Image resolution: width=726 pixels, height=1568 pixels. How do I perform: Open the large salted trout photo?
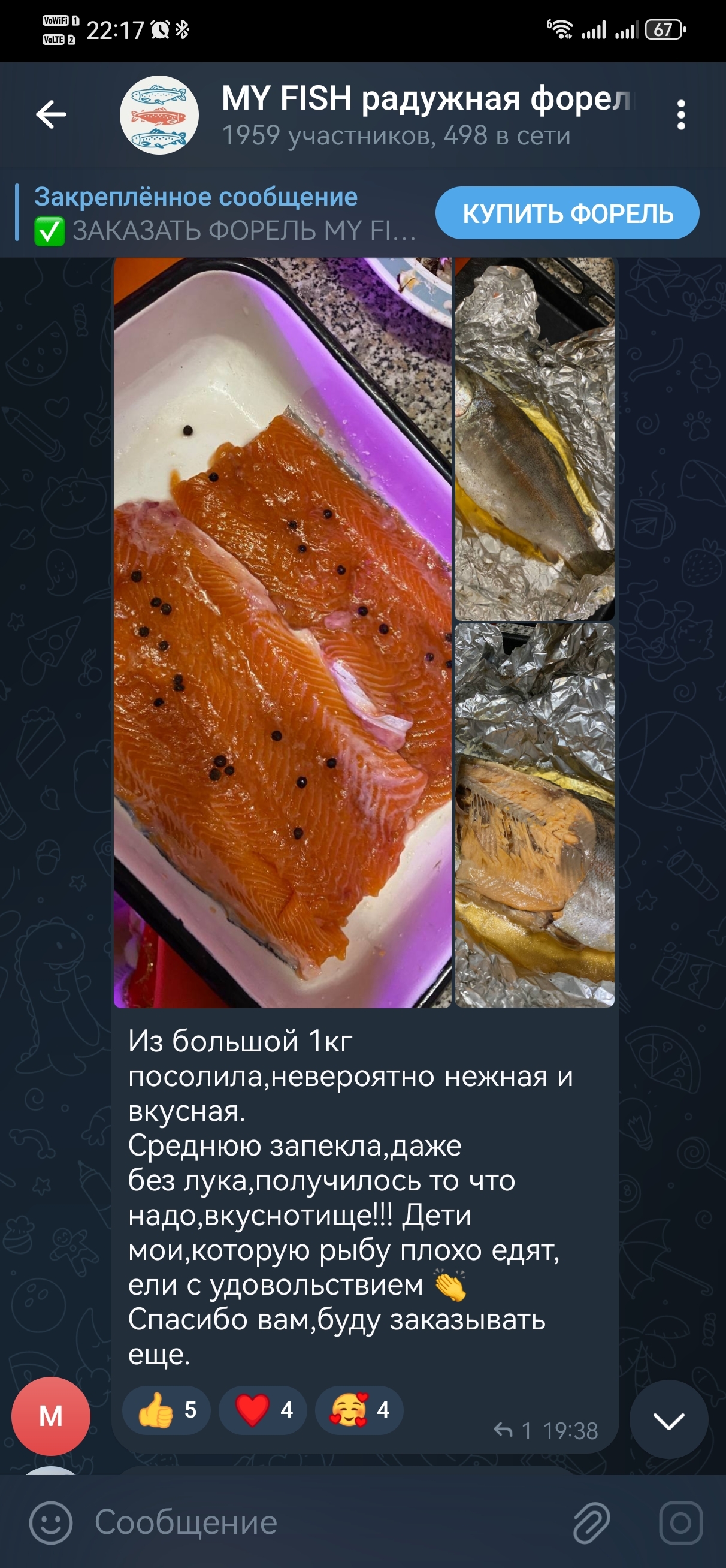pos(282,632)
